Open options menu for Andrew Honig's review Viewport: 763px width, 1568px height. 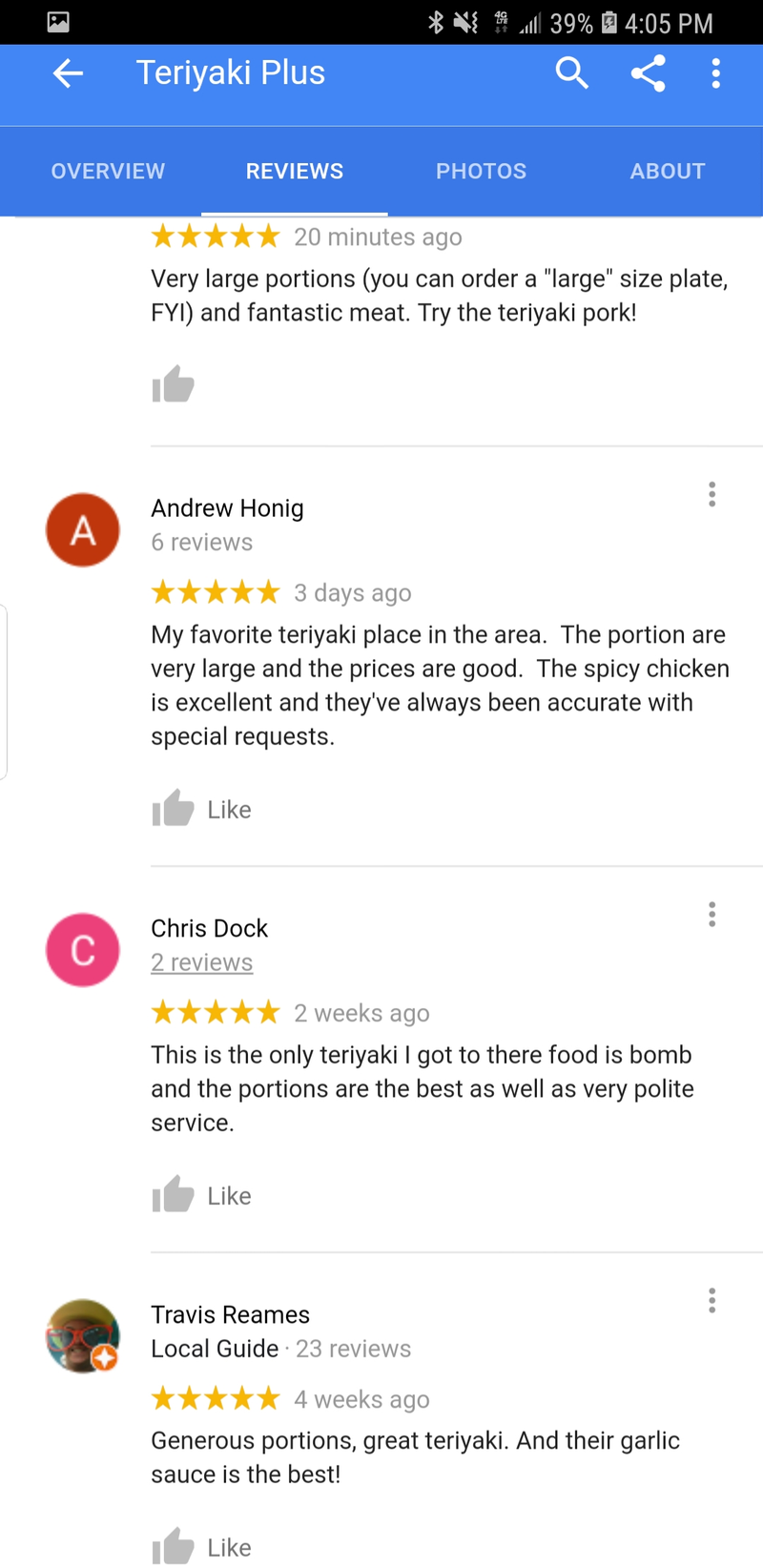711,494
